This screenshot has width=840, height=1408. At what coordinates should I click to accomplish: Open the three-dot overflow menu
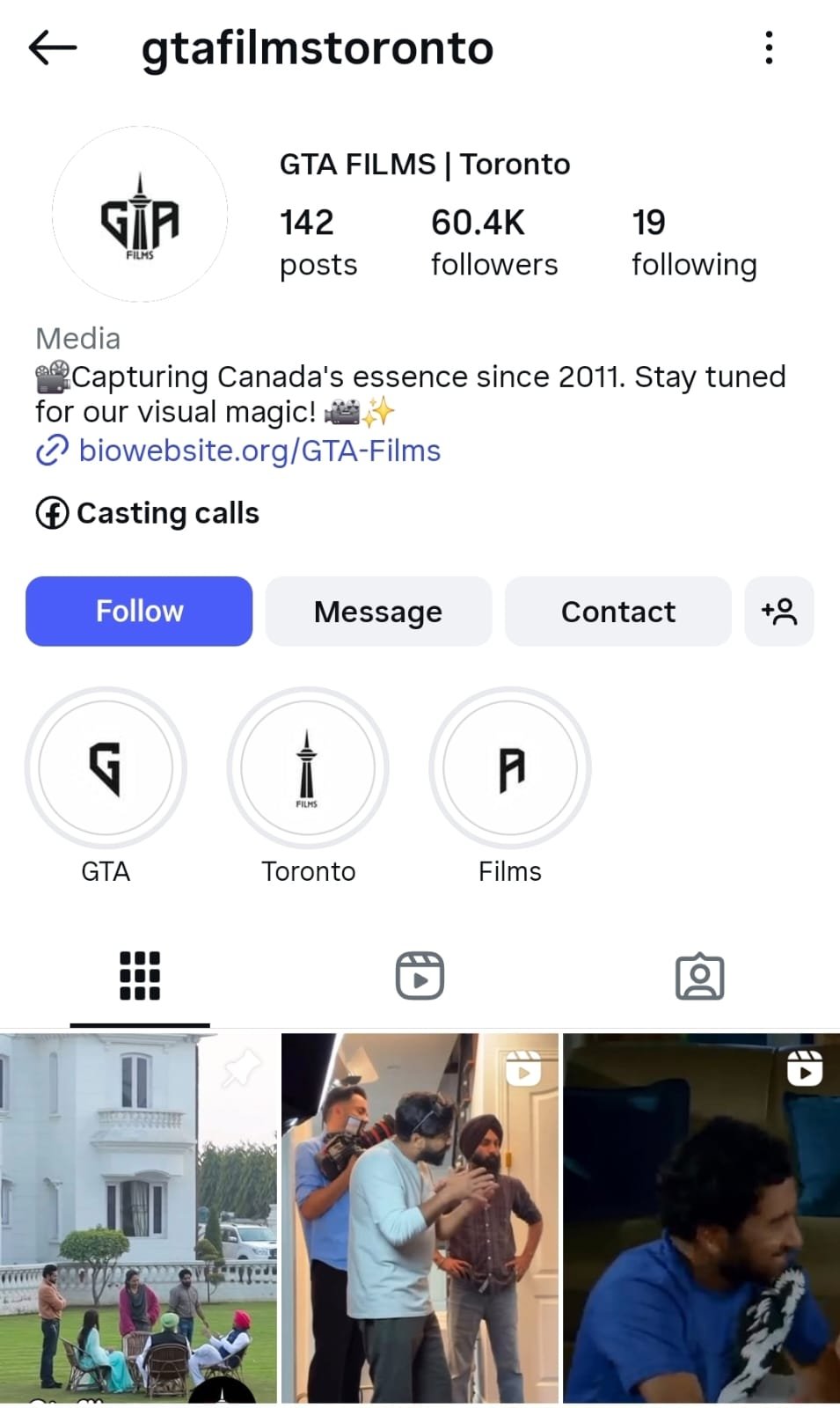[769, 48]
